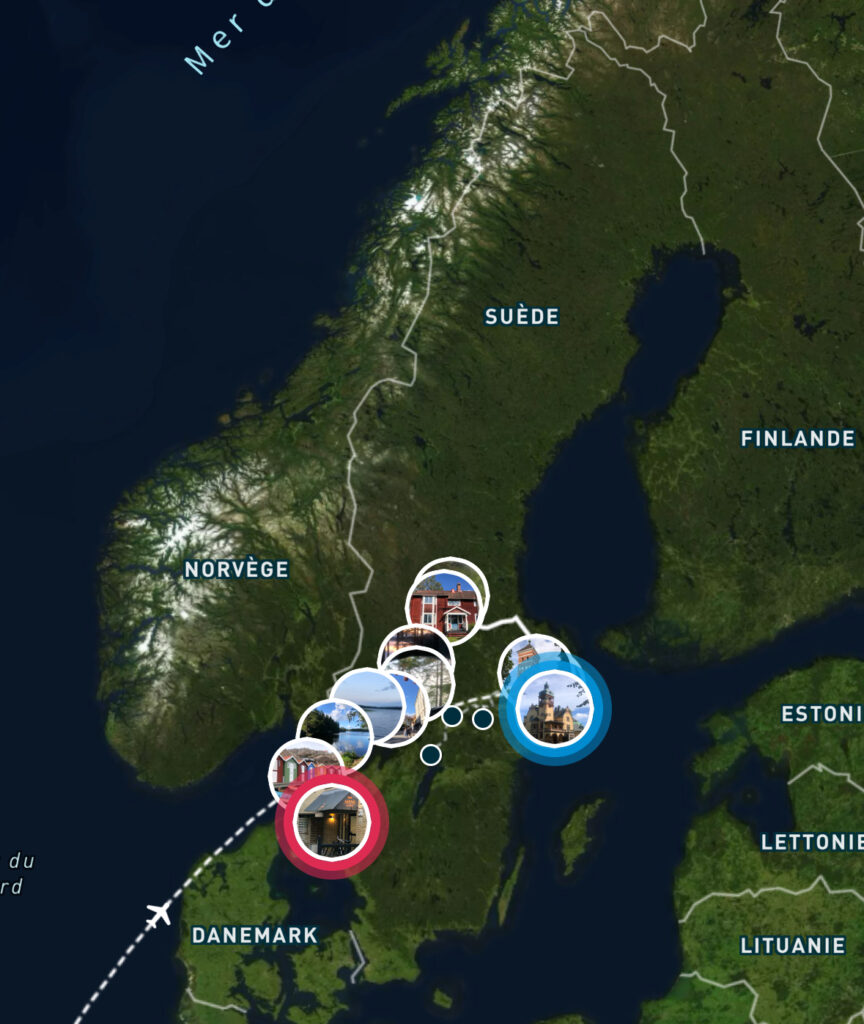Open the blue-ringed castle photo step
The height and width of the screenshot is (1024, 864).
click(553, 709)
